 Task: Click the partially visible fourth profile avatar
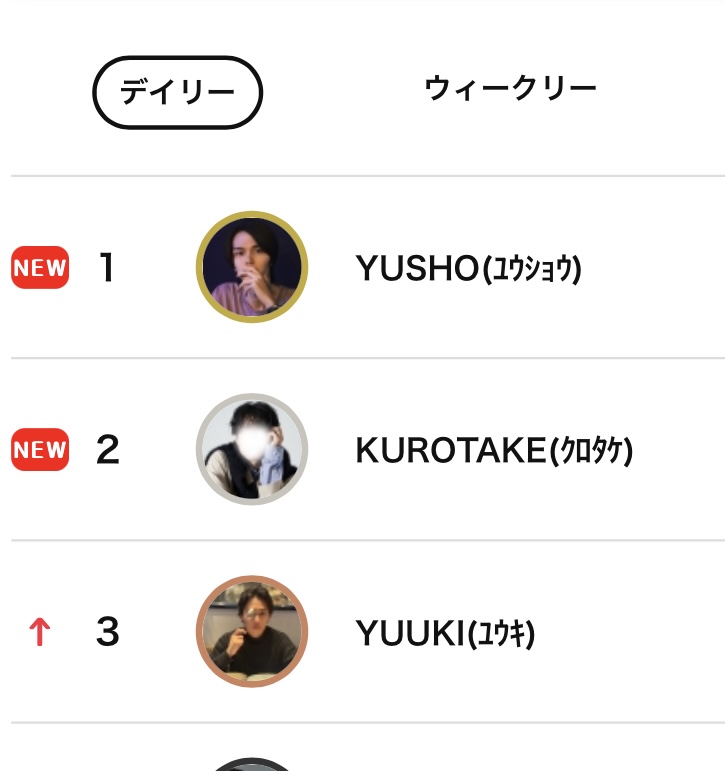click(x=252, y=765)
